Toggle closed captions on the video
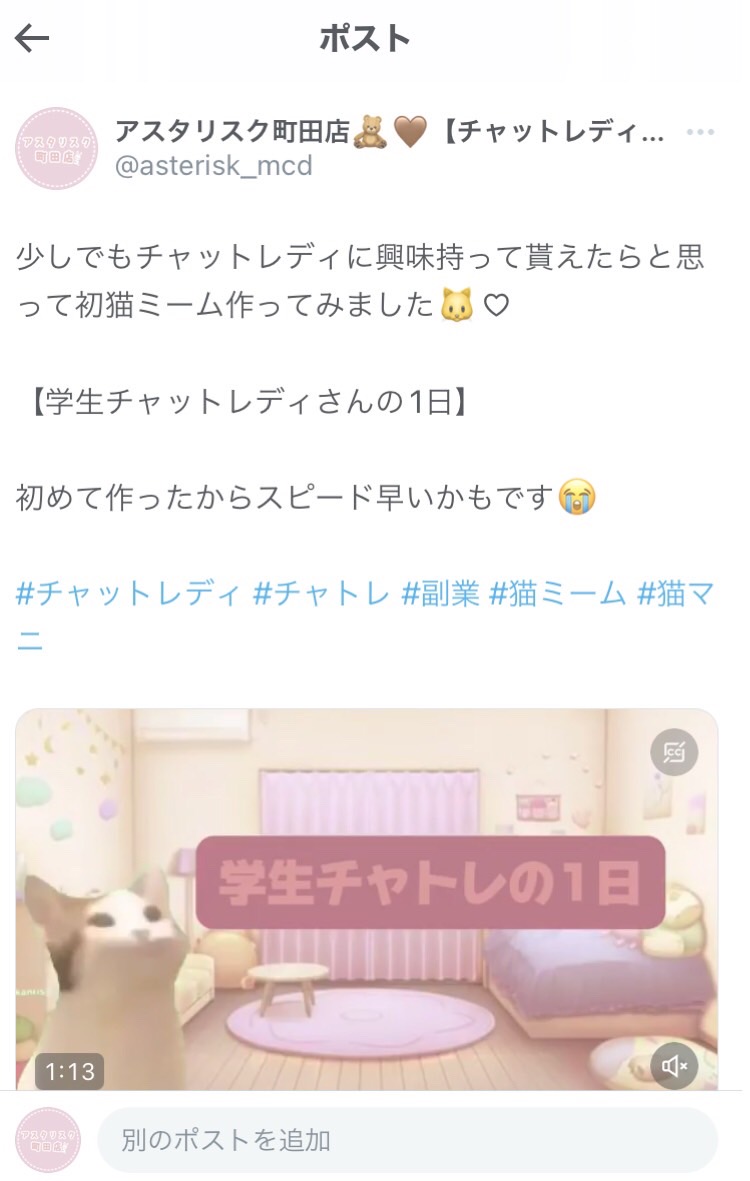750x1181 pixels. [x=674, y=753]
